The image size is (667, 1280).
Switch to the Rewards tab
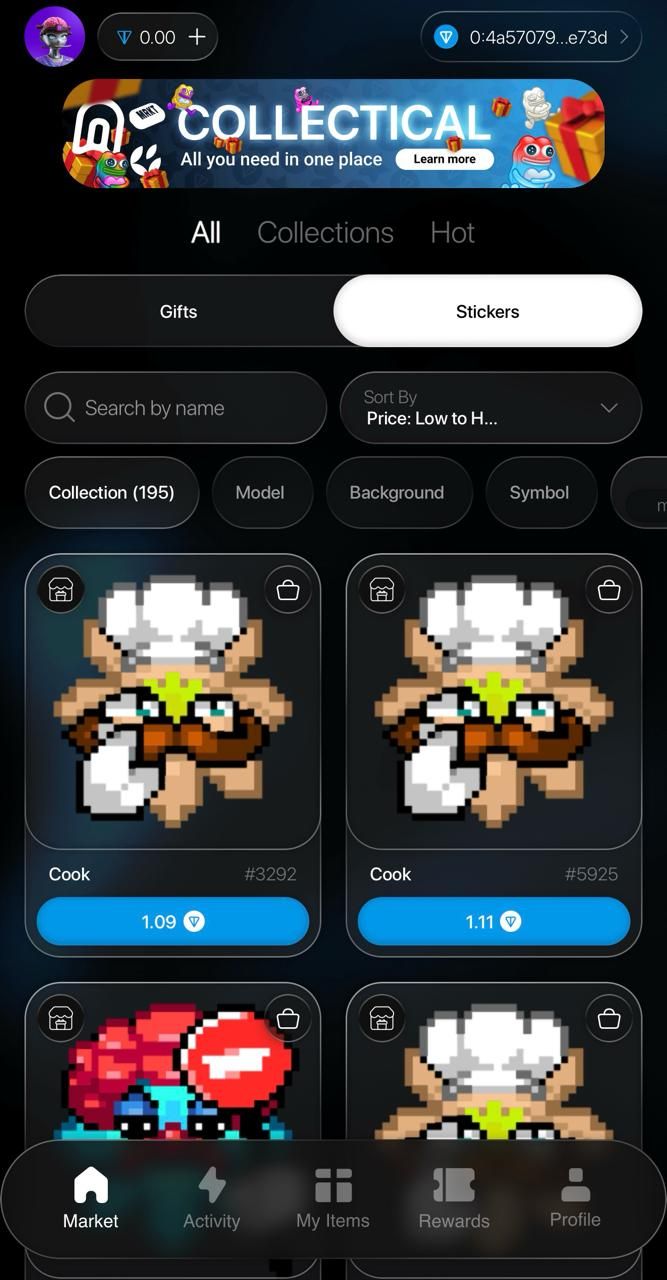coord(454,1200)
